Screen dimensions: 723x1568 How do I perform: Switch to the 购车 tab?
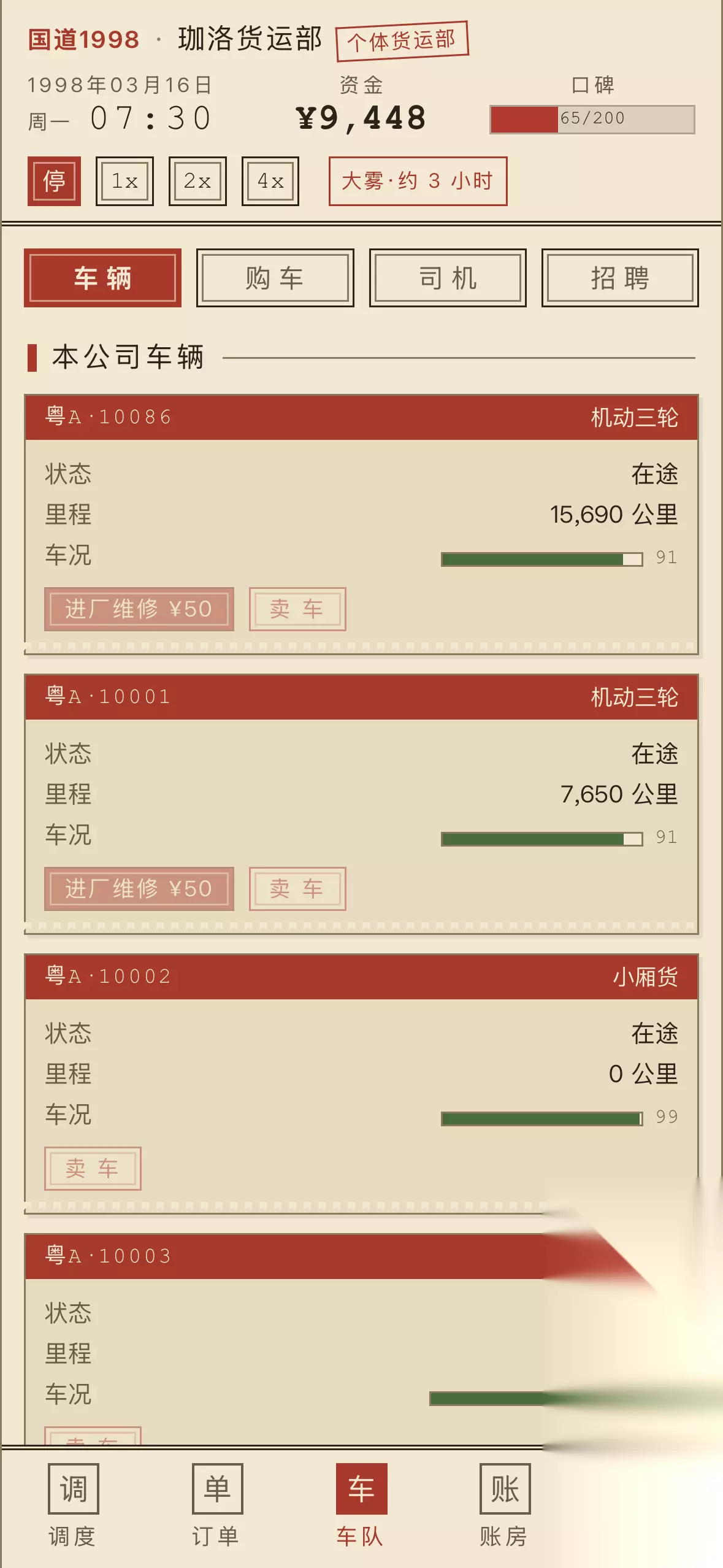[x=275, y=278]
